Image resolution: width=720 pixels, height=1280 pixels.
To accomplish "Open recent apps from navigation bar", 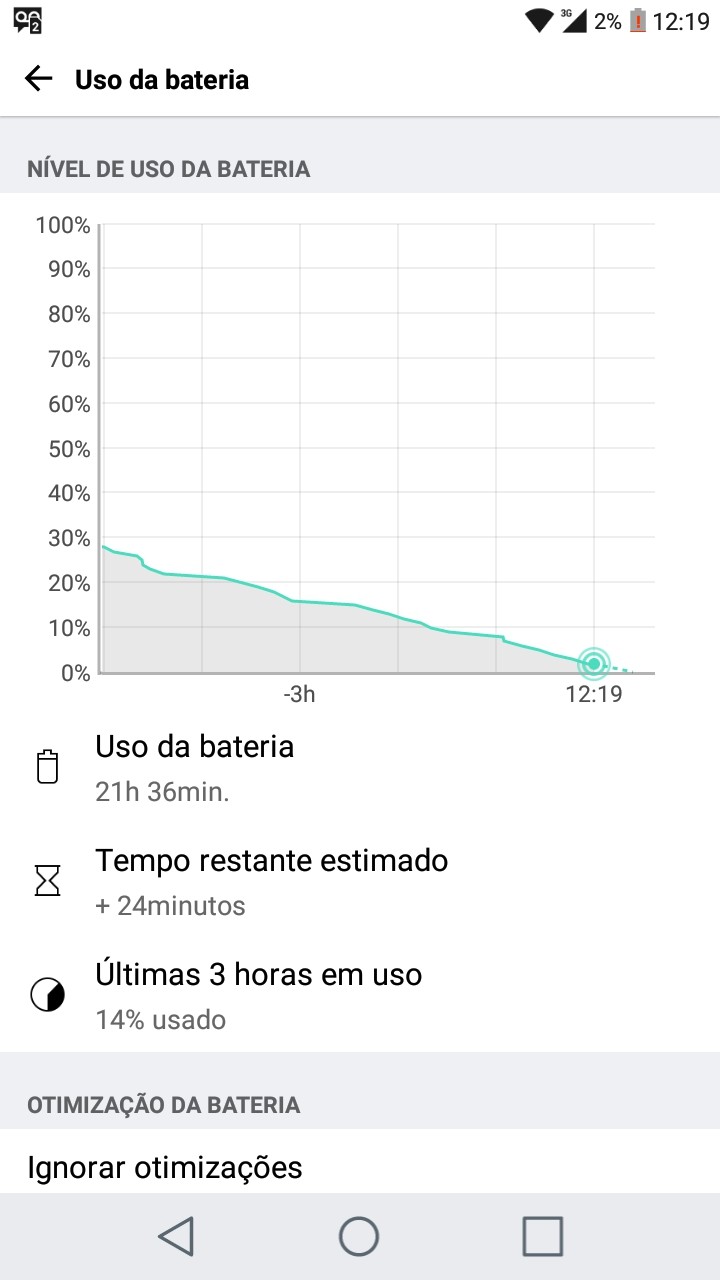I will pos(542,1236).
